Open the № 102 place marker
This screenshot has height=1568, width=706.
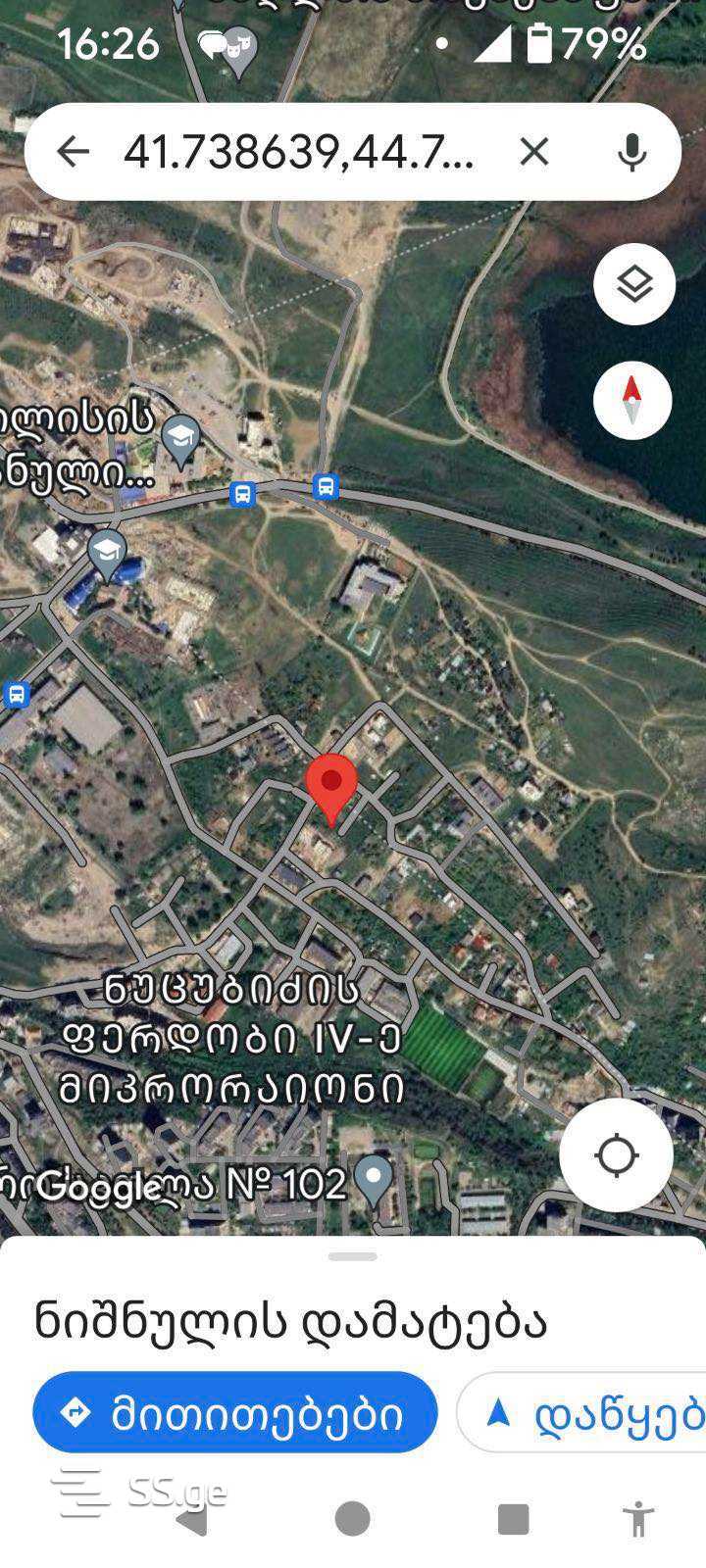click(x=373, y=1177)
